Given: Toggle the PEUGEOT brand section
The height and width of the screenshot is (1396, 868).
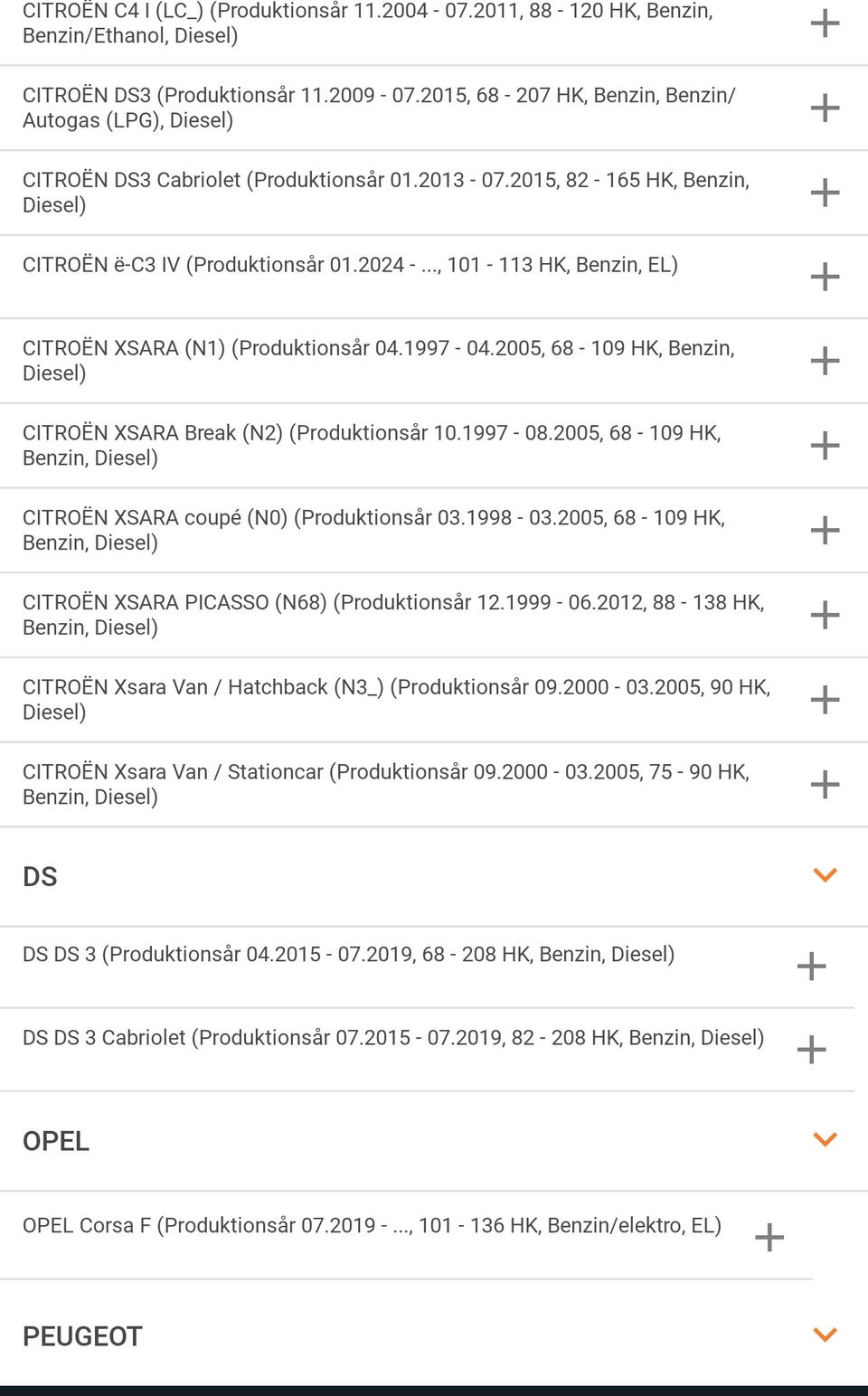Looking at the screenshot, I should [825, 1335].
